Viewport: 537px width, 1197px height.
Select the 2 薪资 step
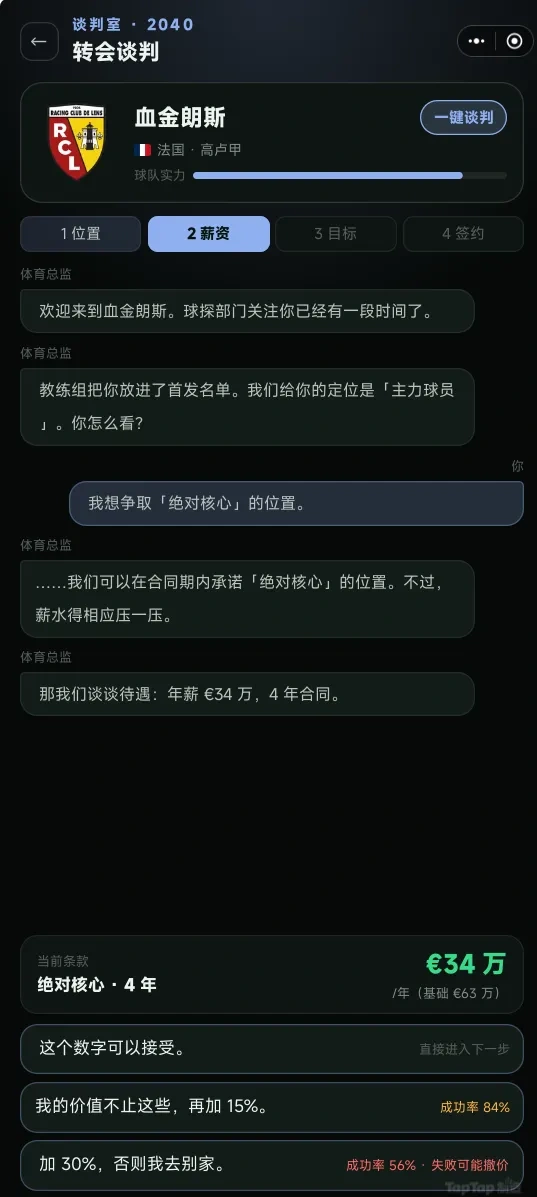pos(209,234)
